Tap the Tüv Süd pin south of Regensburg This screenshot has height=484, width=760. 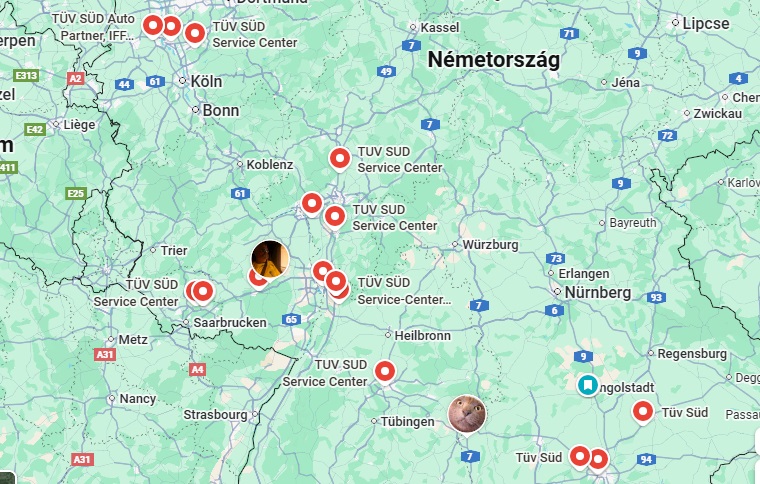pos(643,410)
